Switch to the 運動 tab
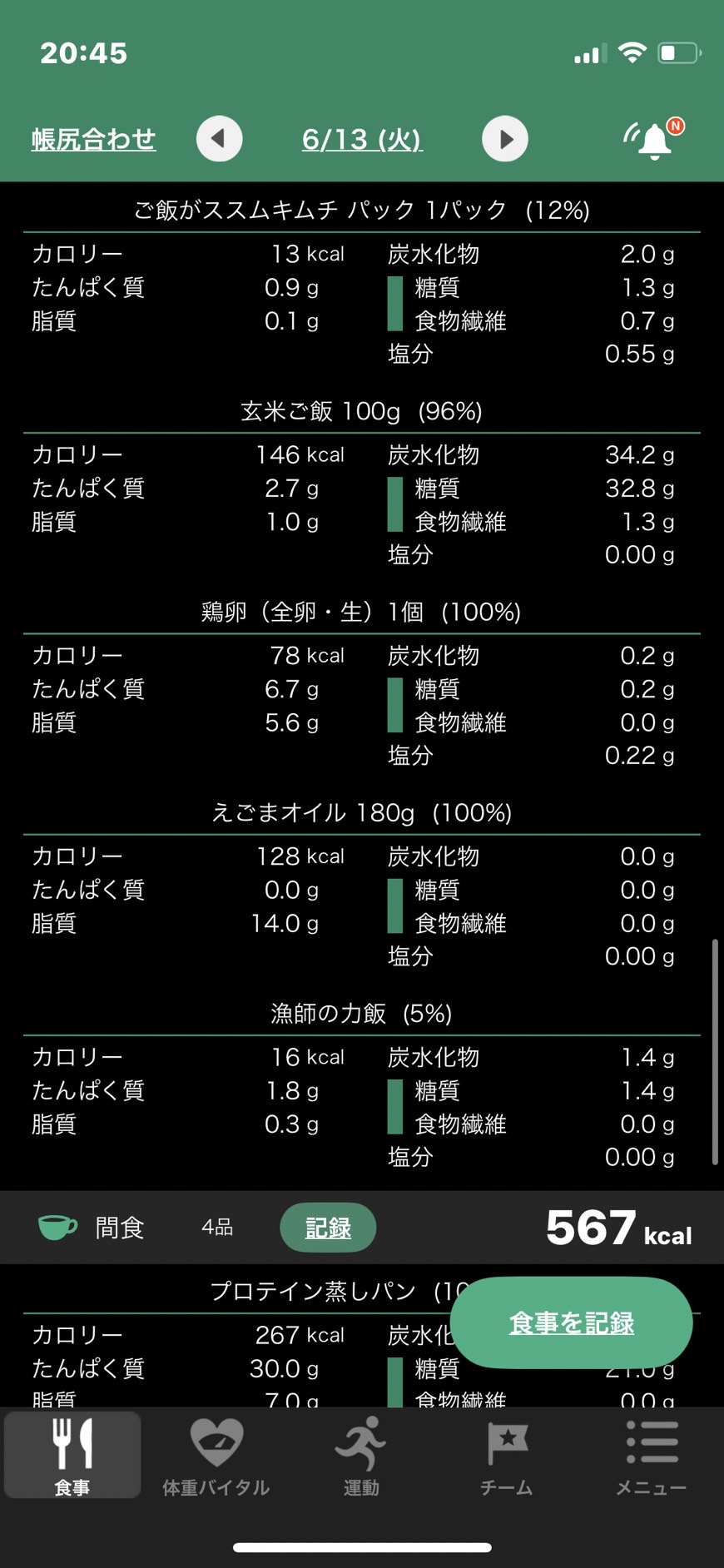 click(x=361, y=1456)
